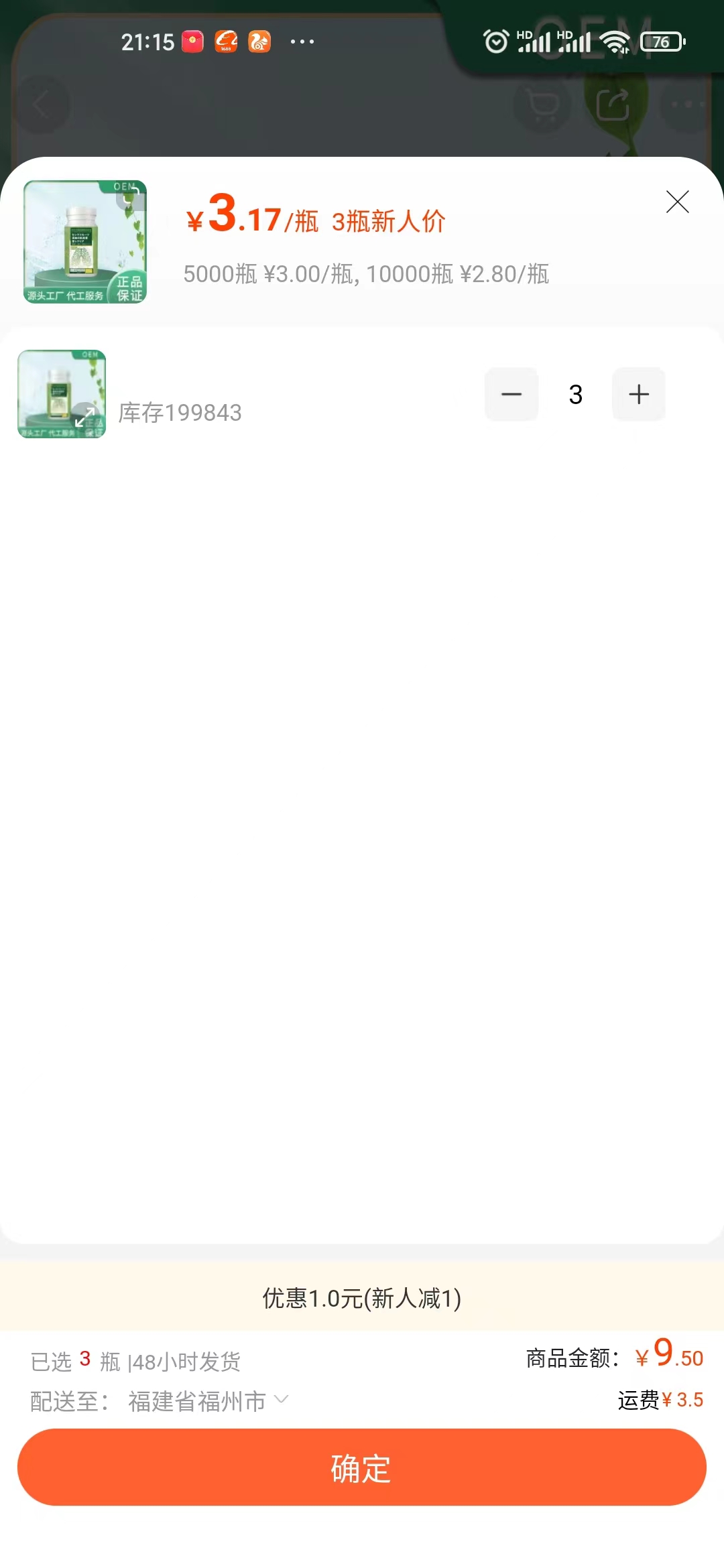Tap the quantity field showing 3
The height and width of the screenshot is (1568, 724).
click(575, 394)
